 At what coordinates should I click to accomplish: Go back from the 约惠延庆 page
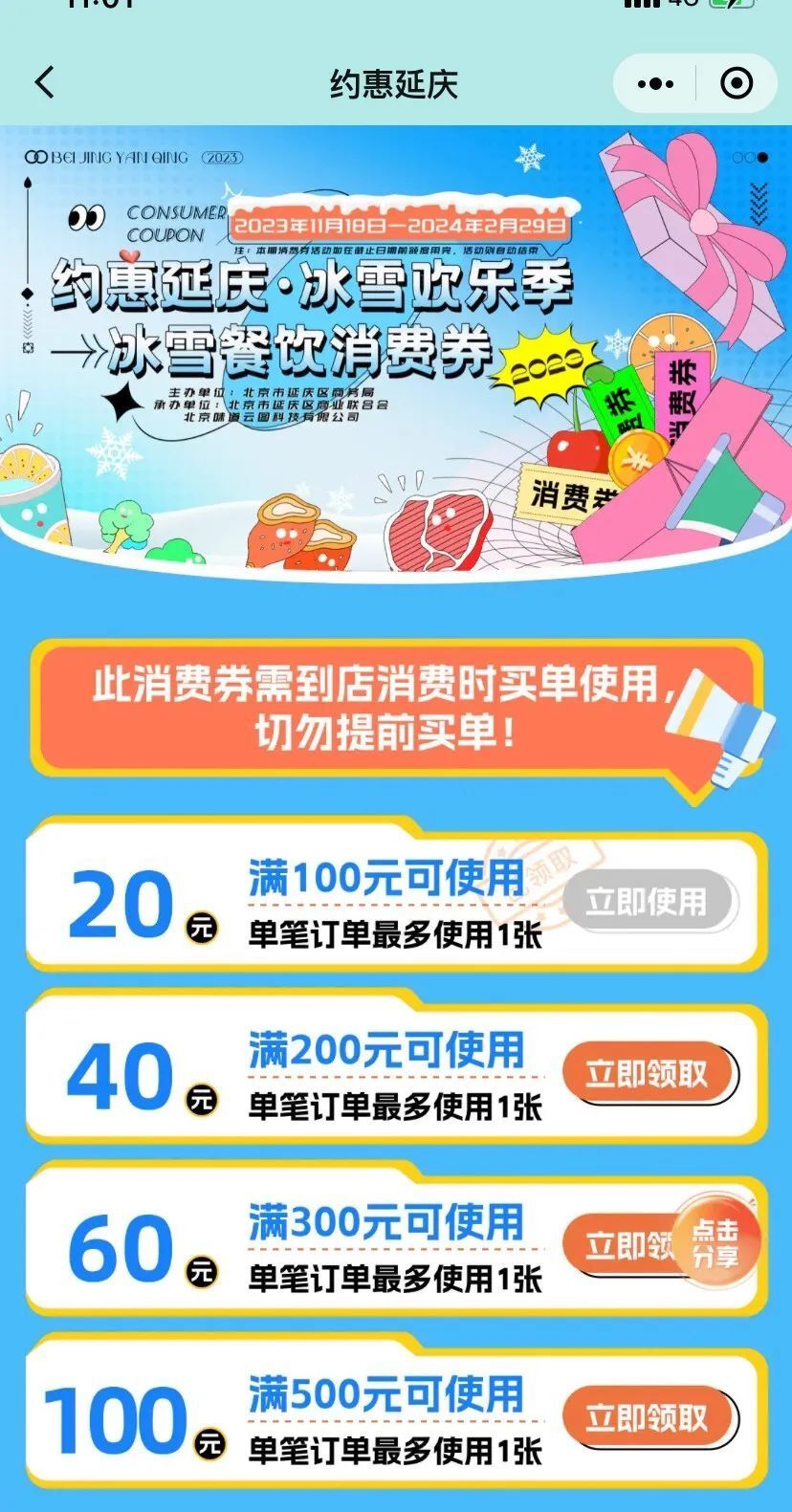pyautogui.click(x=45, y=83)
